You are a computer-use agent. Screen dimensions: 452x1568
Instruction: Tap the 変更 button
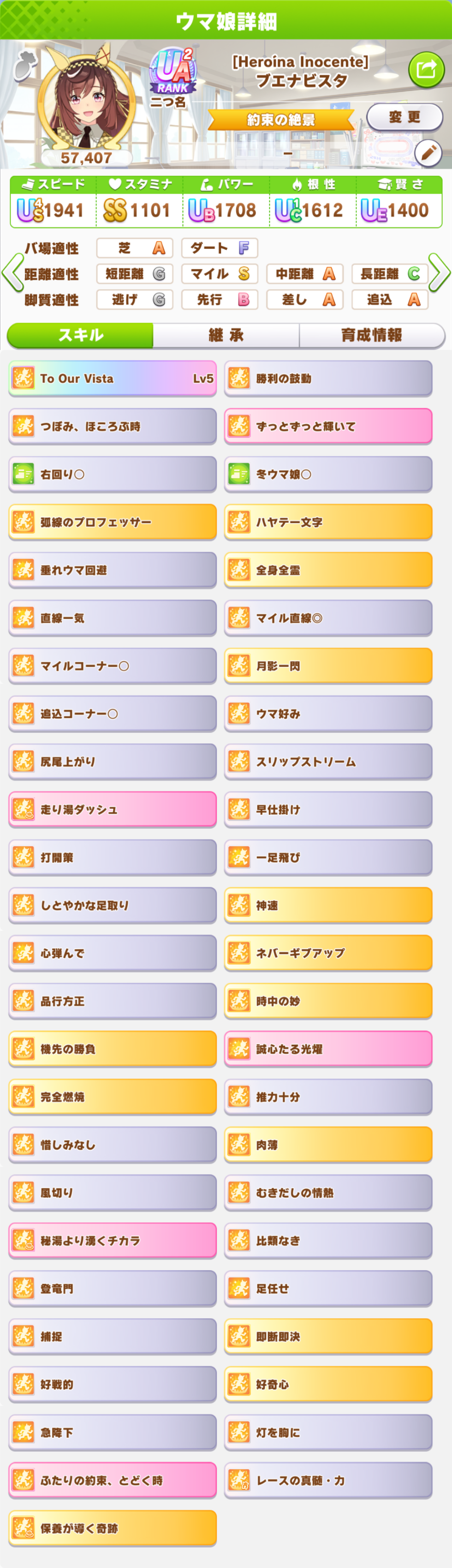(x=404, y=117)
